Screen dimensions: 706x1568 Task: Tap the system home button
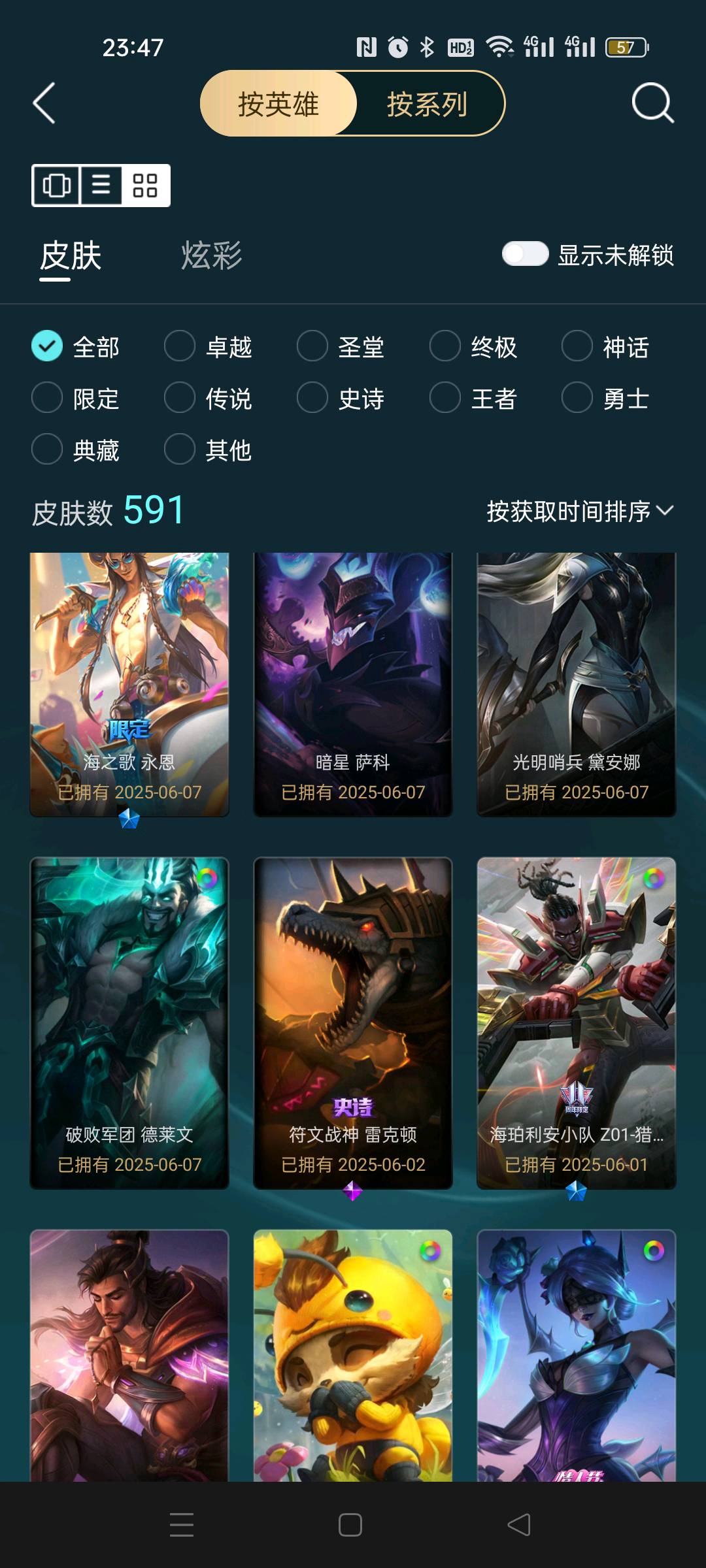[x=350, y=1525]
